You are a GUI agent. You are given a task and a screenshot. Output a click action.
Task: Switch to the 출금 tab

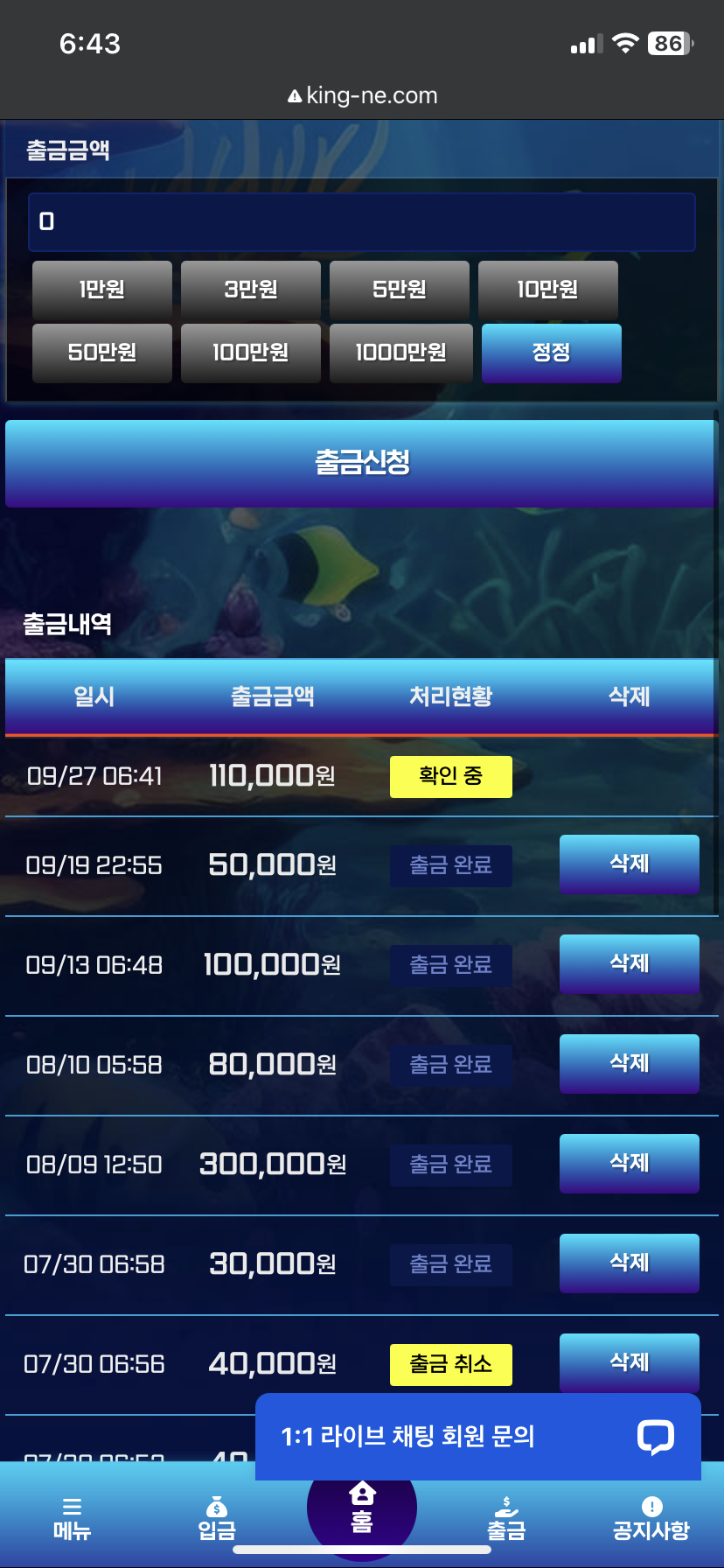coord(506,1518)
